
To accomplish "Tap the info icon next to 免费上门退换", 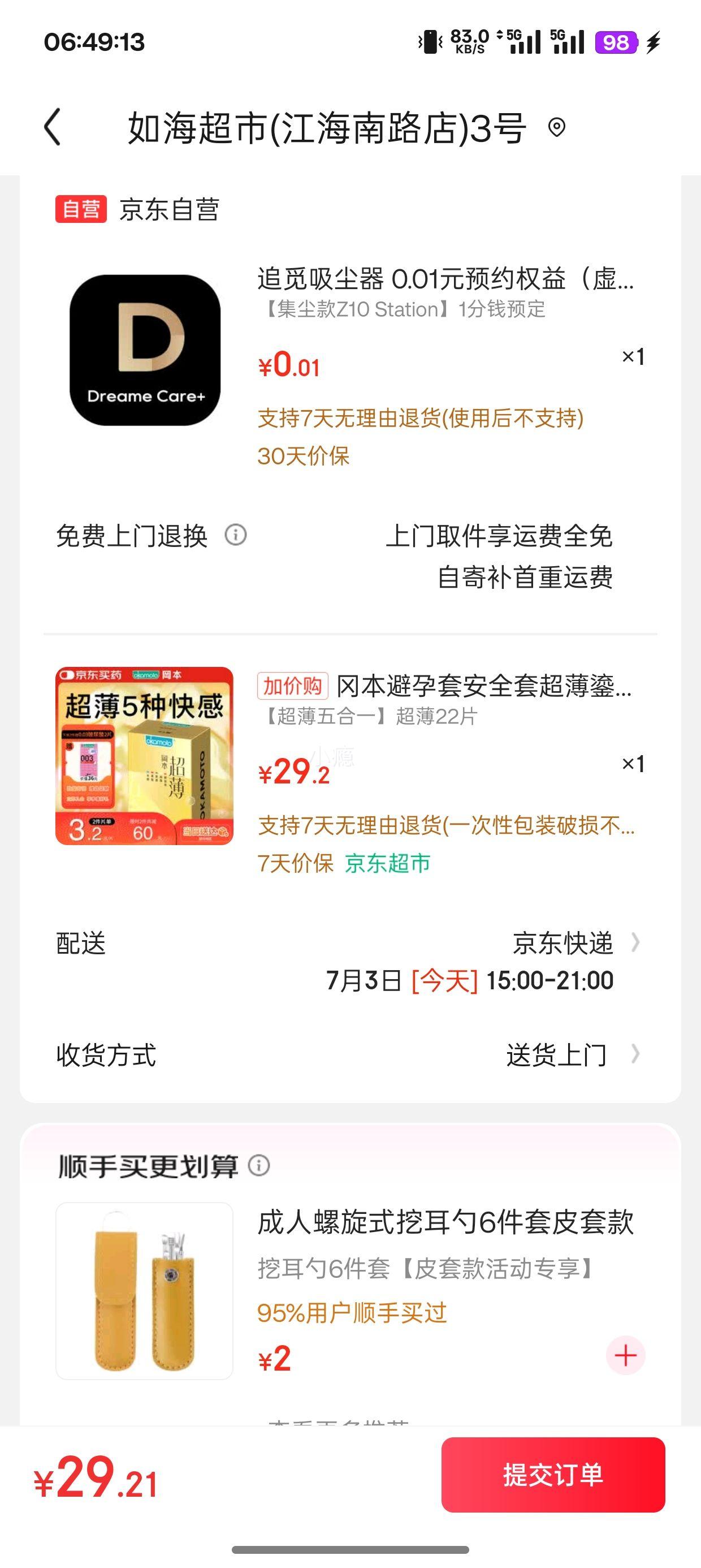I will (236, 535).
